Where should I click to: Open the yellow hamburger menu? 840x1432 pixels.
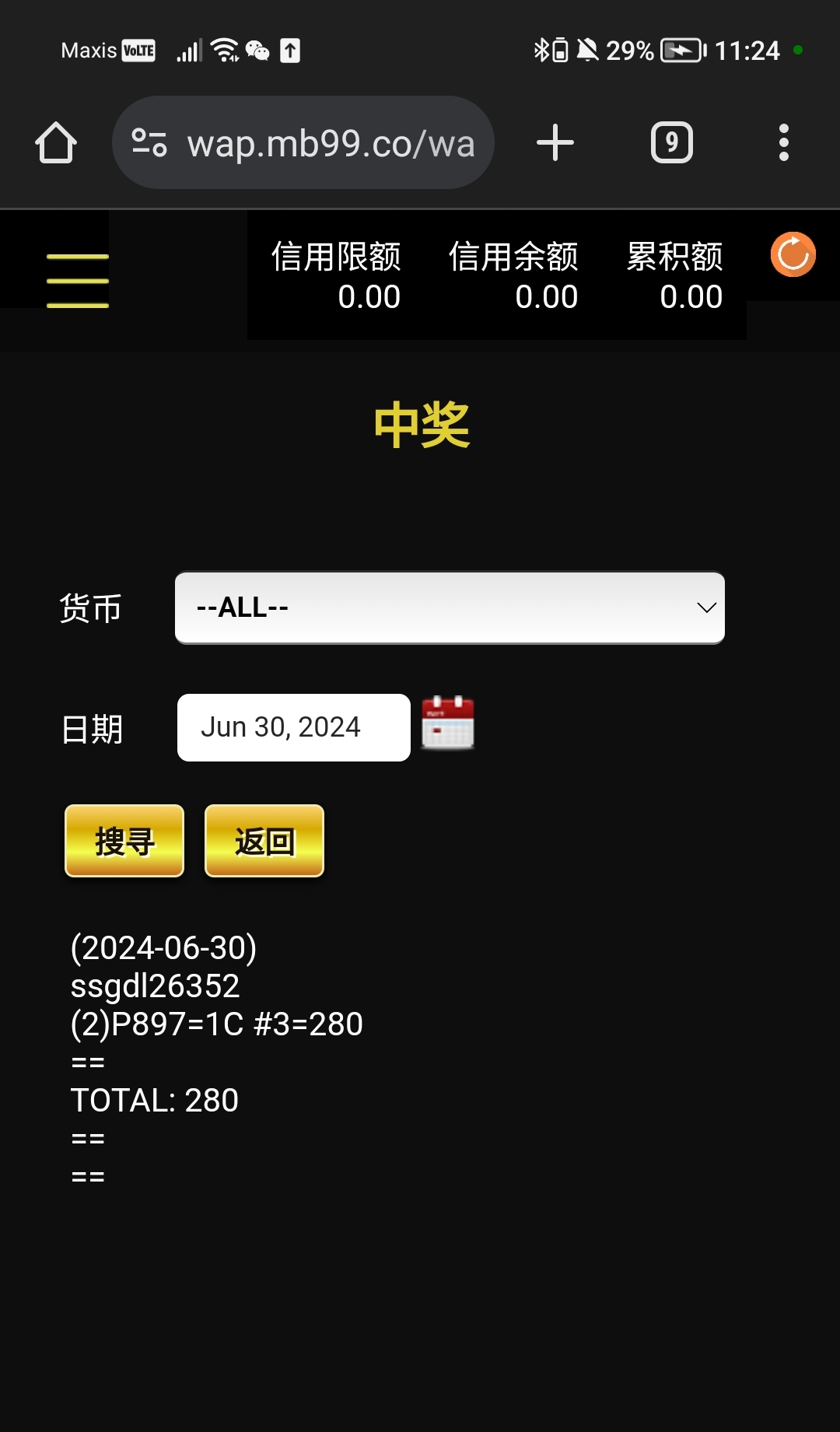coord(77,281)
